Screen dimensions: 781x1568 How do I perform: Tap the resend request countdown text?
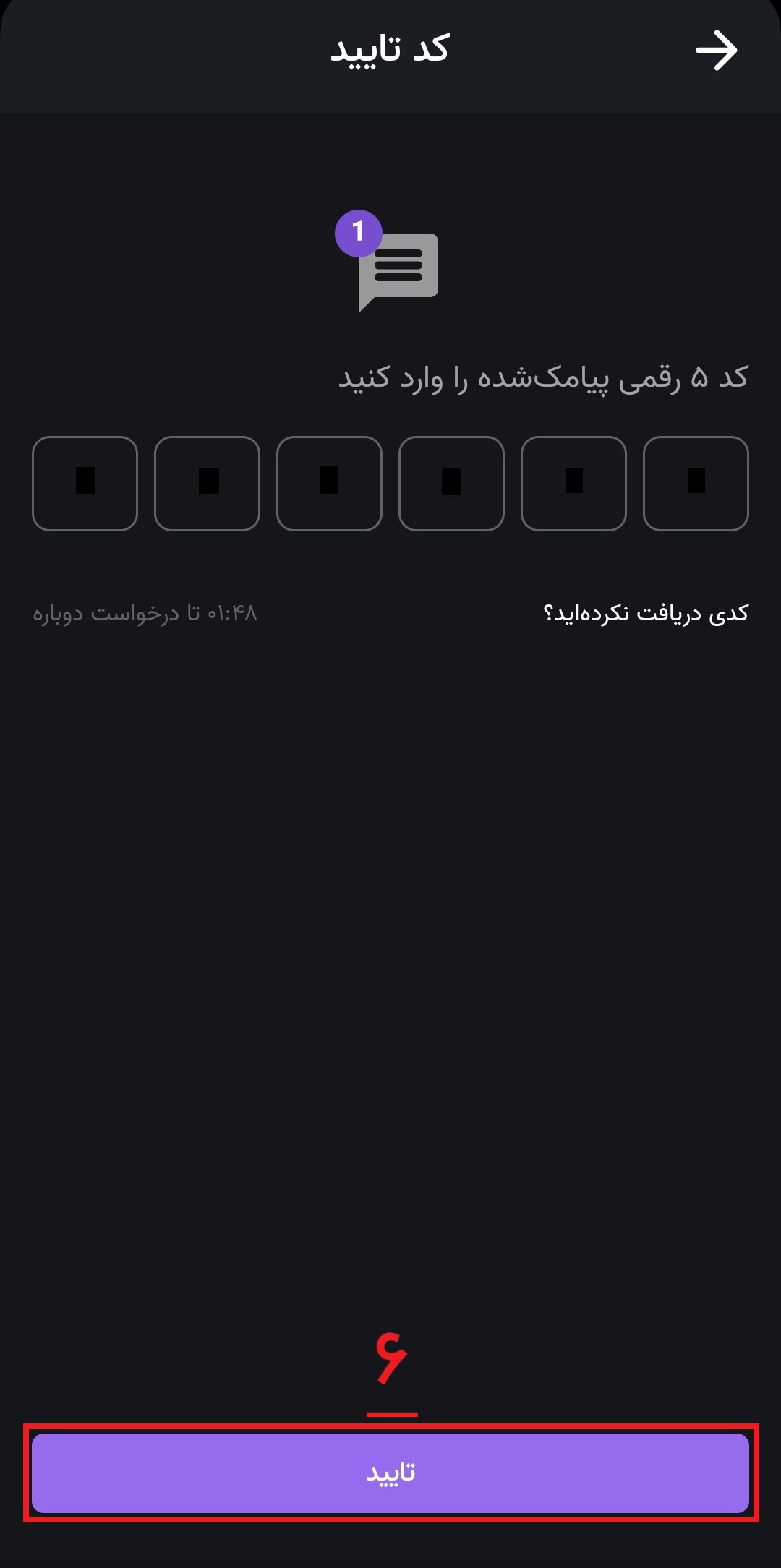point(145,613)
